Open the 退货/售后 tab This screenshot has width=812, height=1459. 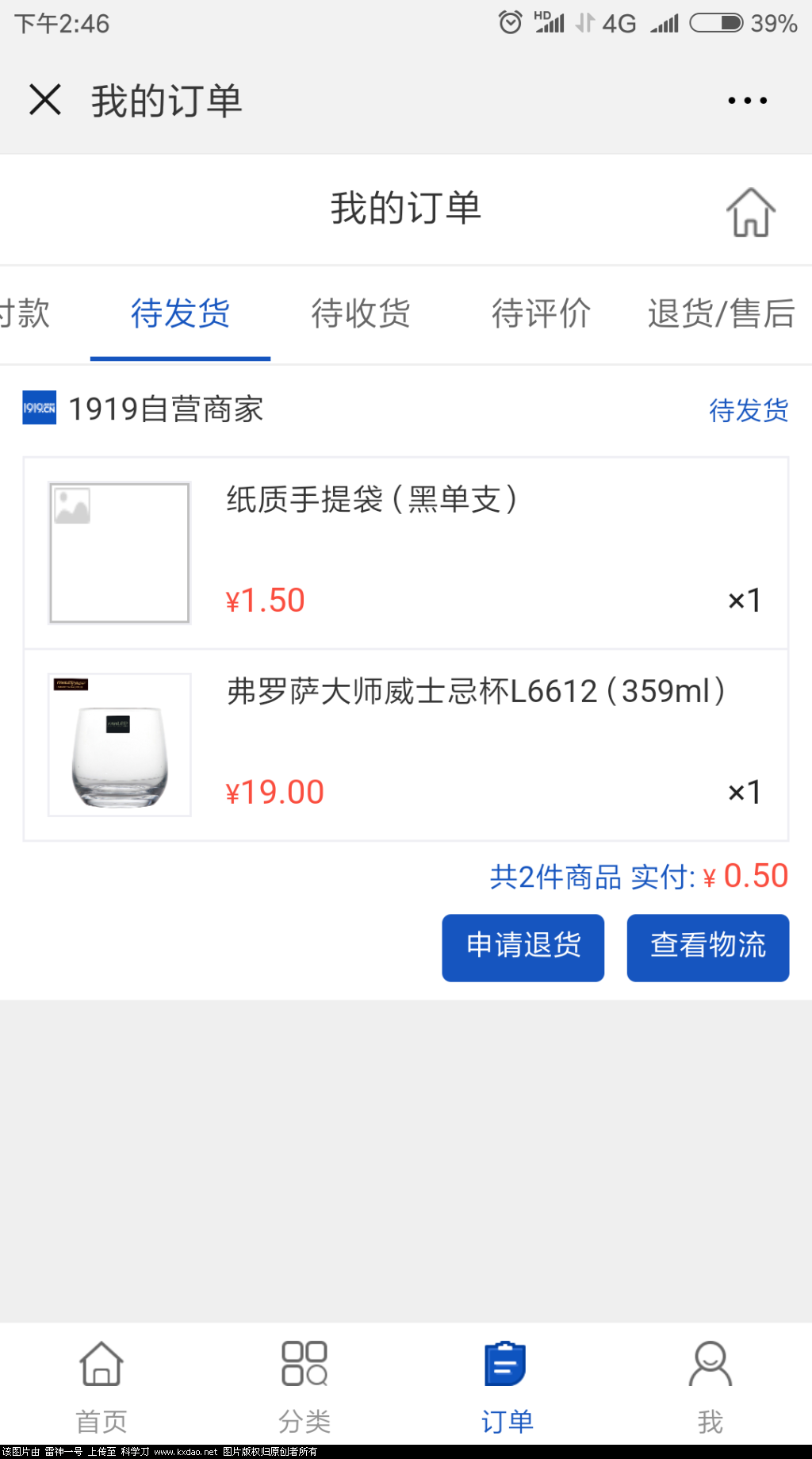722,314
